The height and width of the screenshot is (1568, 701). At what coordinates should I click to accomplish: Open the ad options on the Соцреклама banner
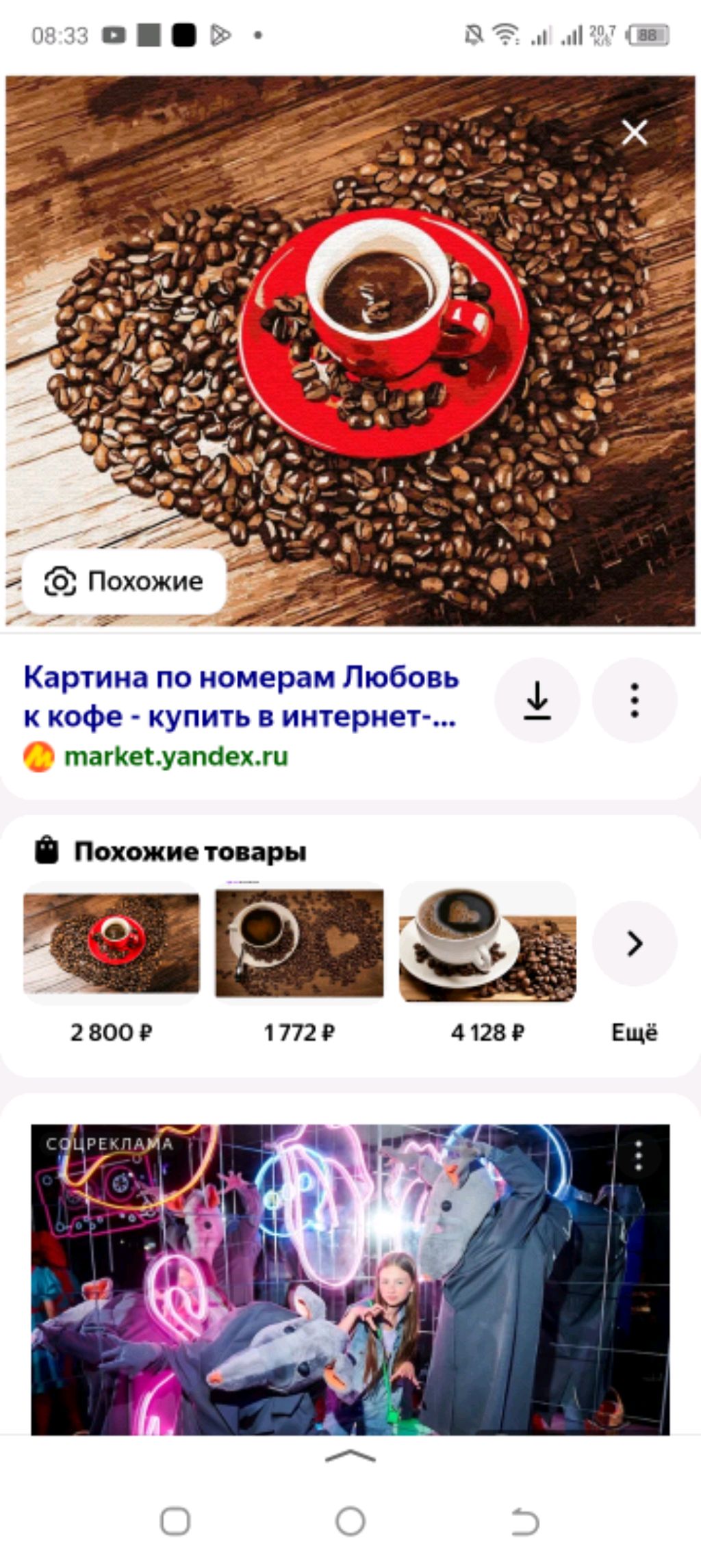[638, 1155]
